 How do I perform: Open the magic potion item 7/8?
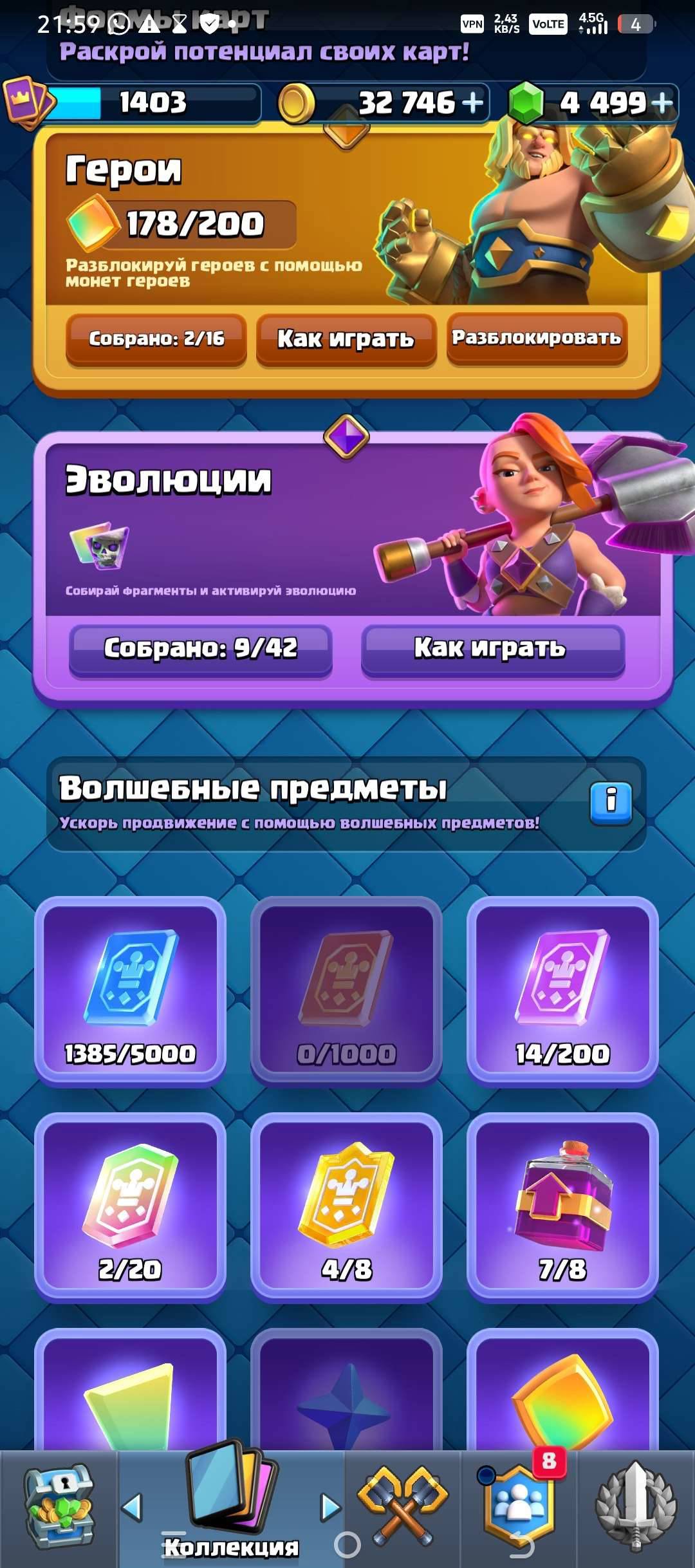point(562,1208)
